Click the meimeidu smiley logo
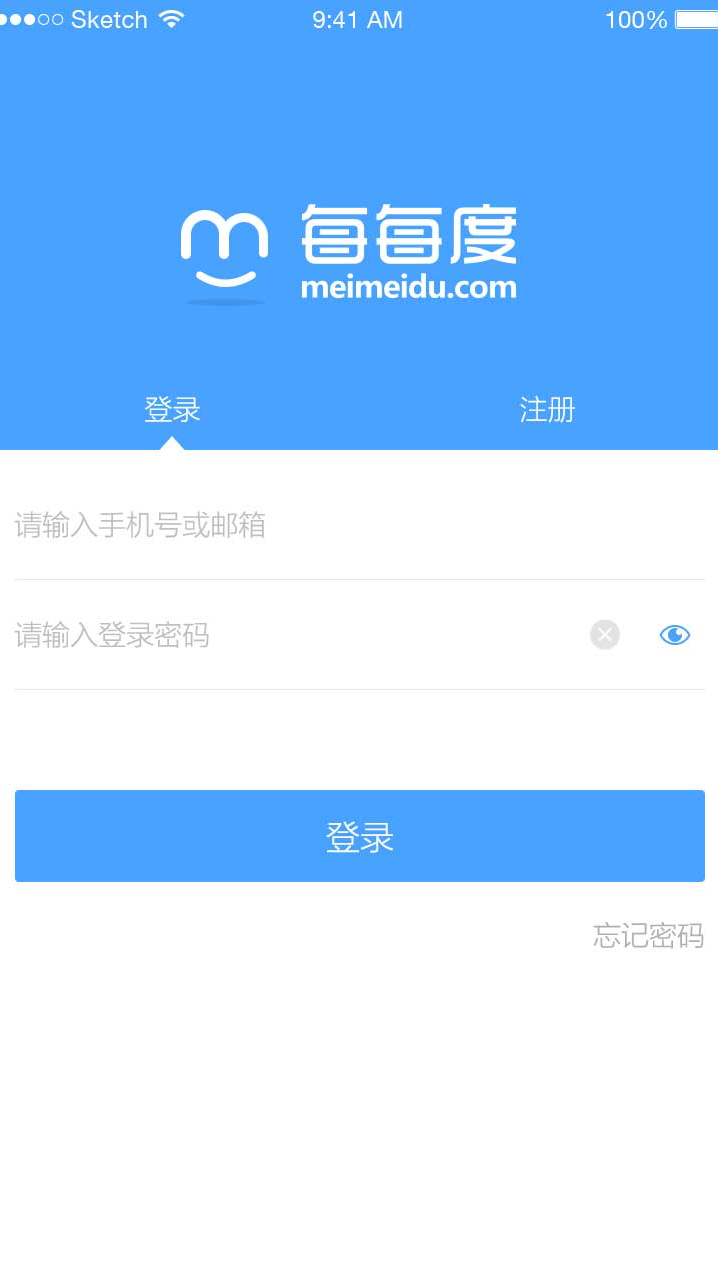 pos(224,248)
